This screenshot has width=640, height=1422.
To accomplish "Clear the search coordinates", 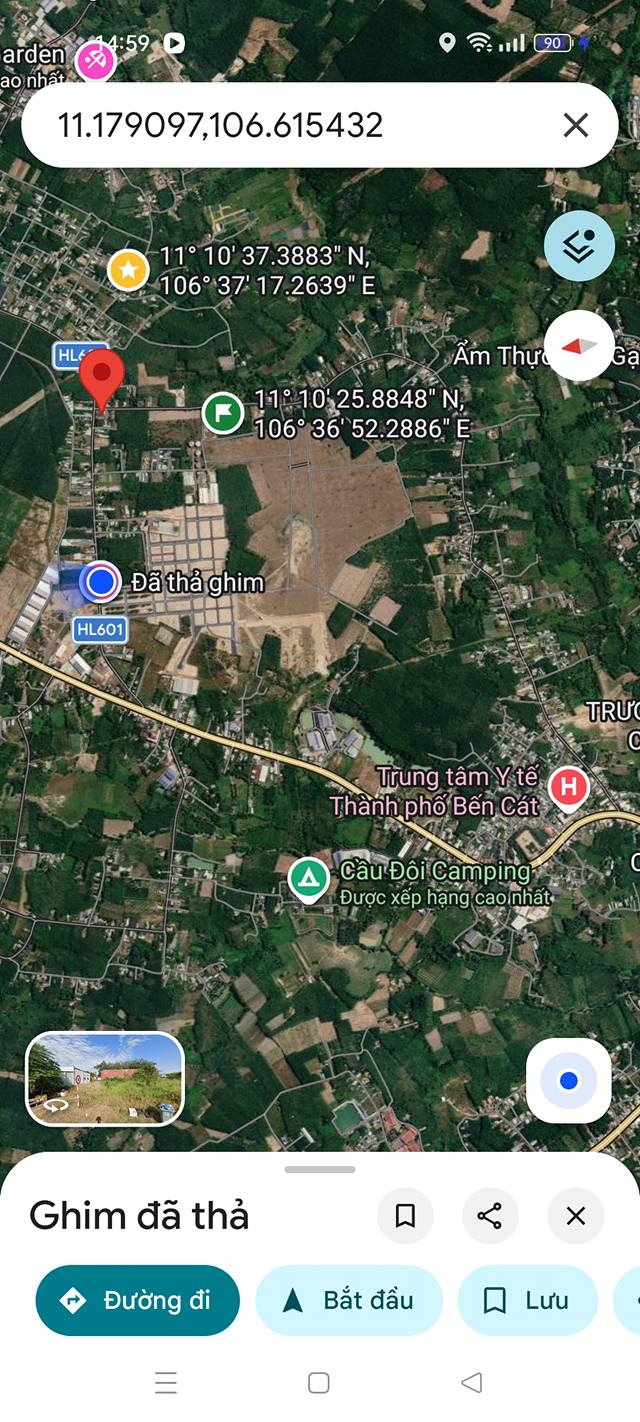I will pos(575,125).
